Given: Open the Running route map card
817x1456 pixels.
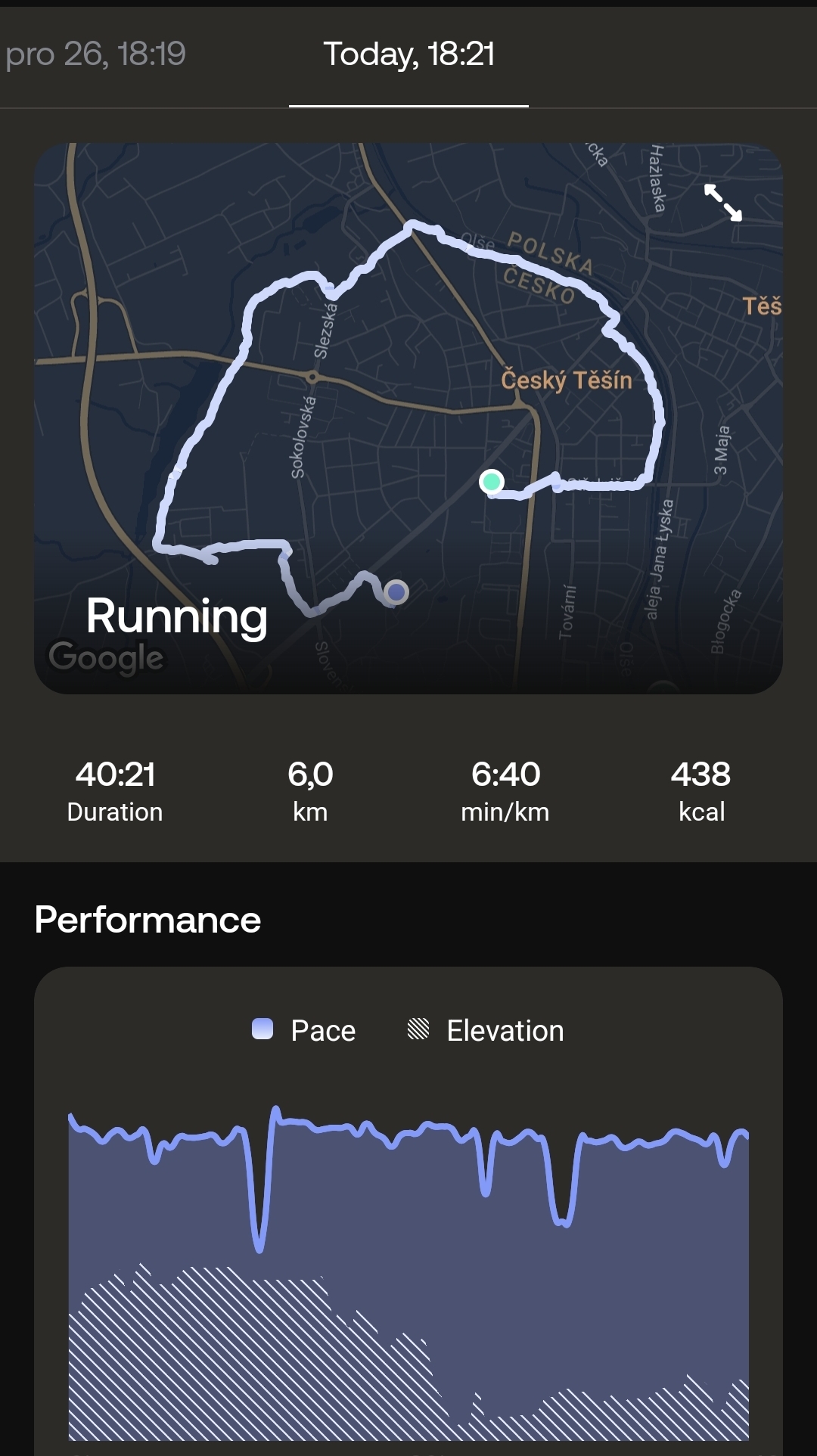Looking at the screenshot, I should [x=408, y=418].
